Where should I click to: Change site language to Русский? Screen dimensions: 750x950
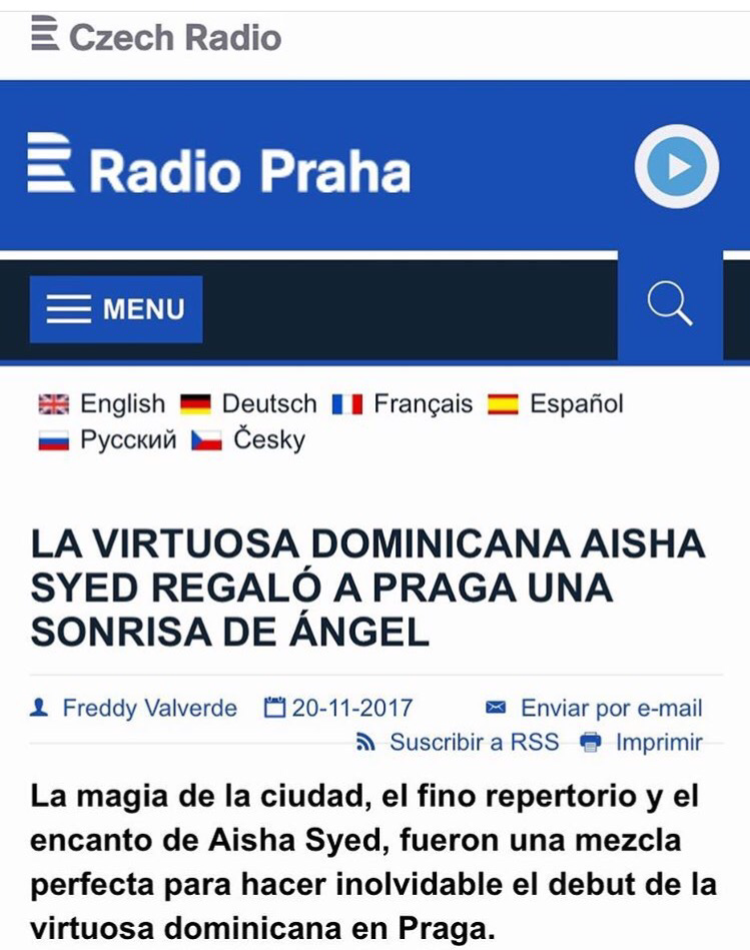[107, 440]
